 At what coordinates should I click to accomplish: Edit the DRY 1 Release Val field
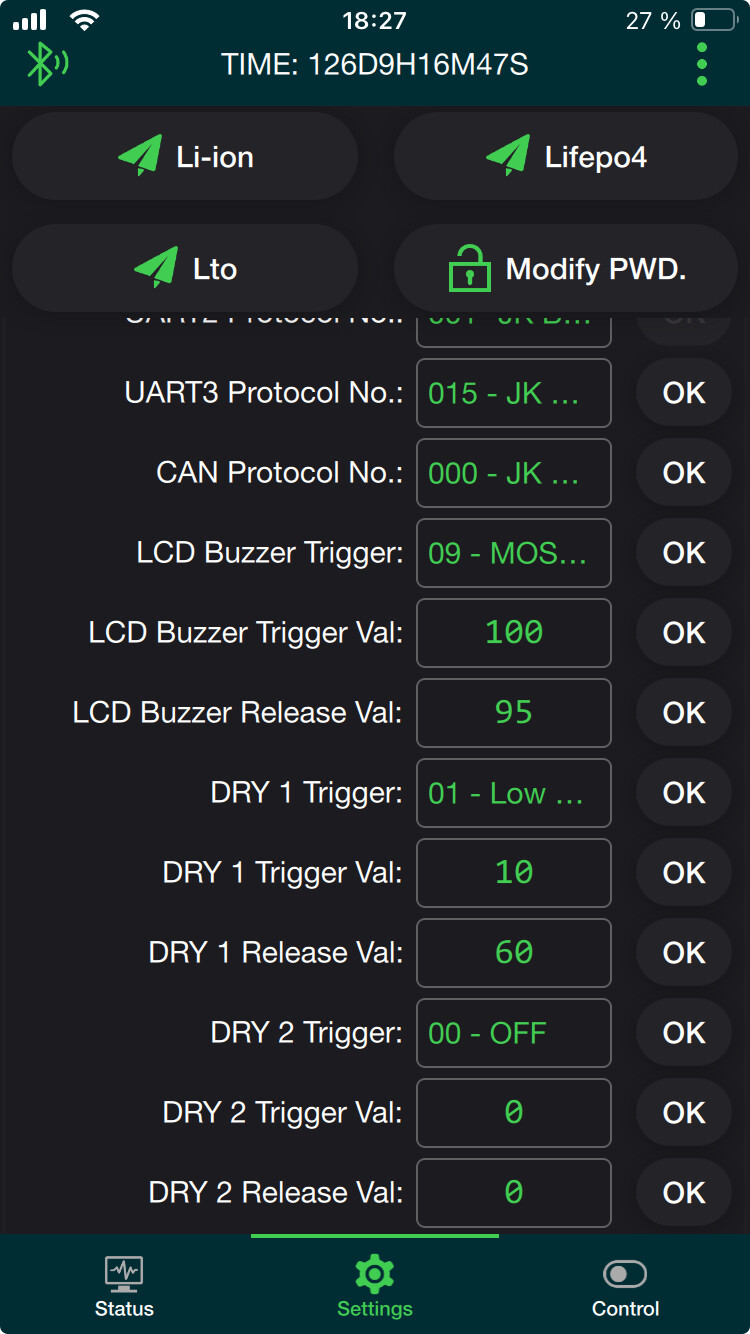[513, 953]
